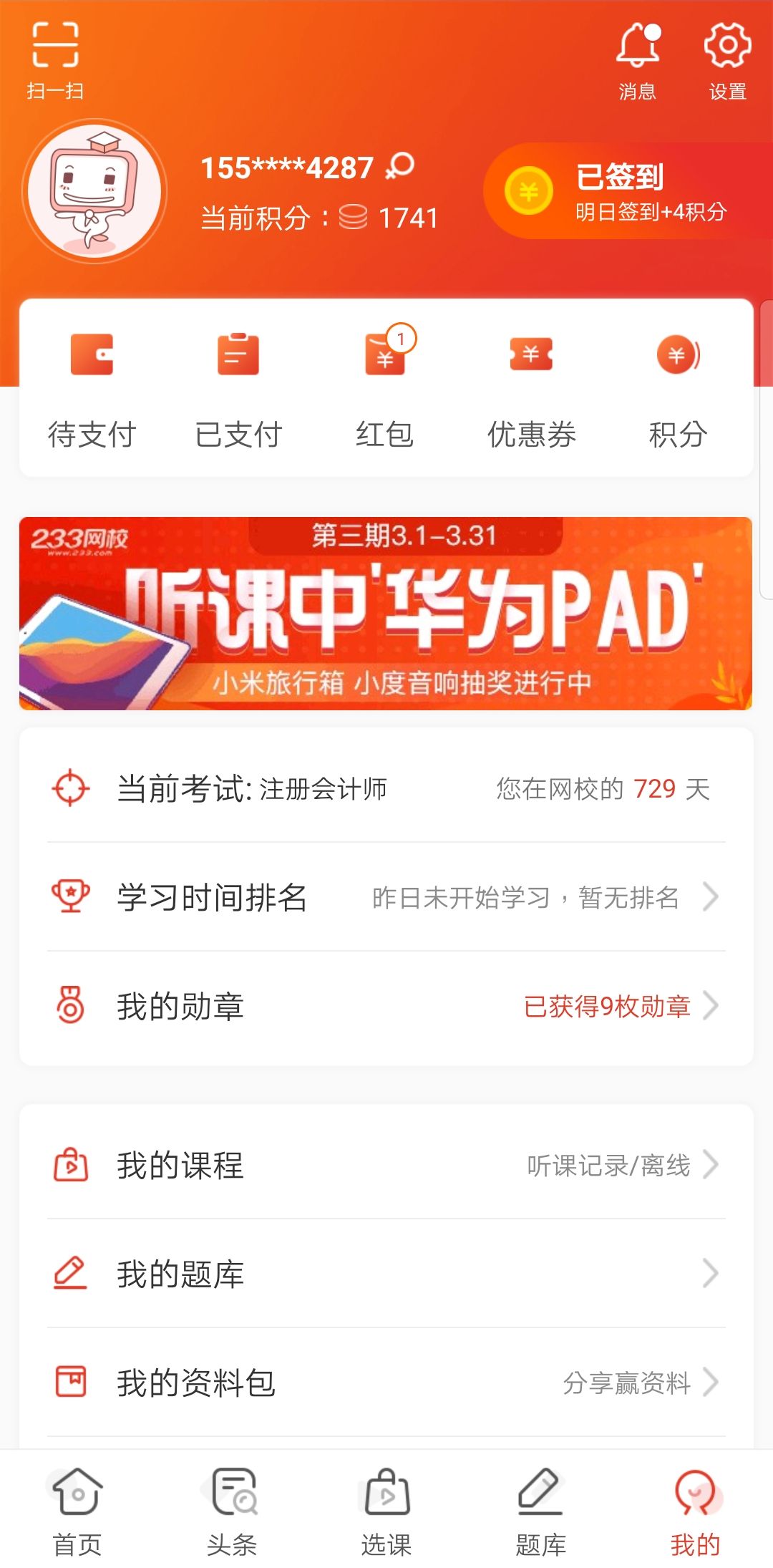The image size is (773, 1568).
Task: Open 学习时间排名 study time ranking
Action: (x=386, y=897)
